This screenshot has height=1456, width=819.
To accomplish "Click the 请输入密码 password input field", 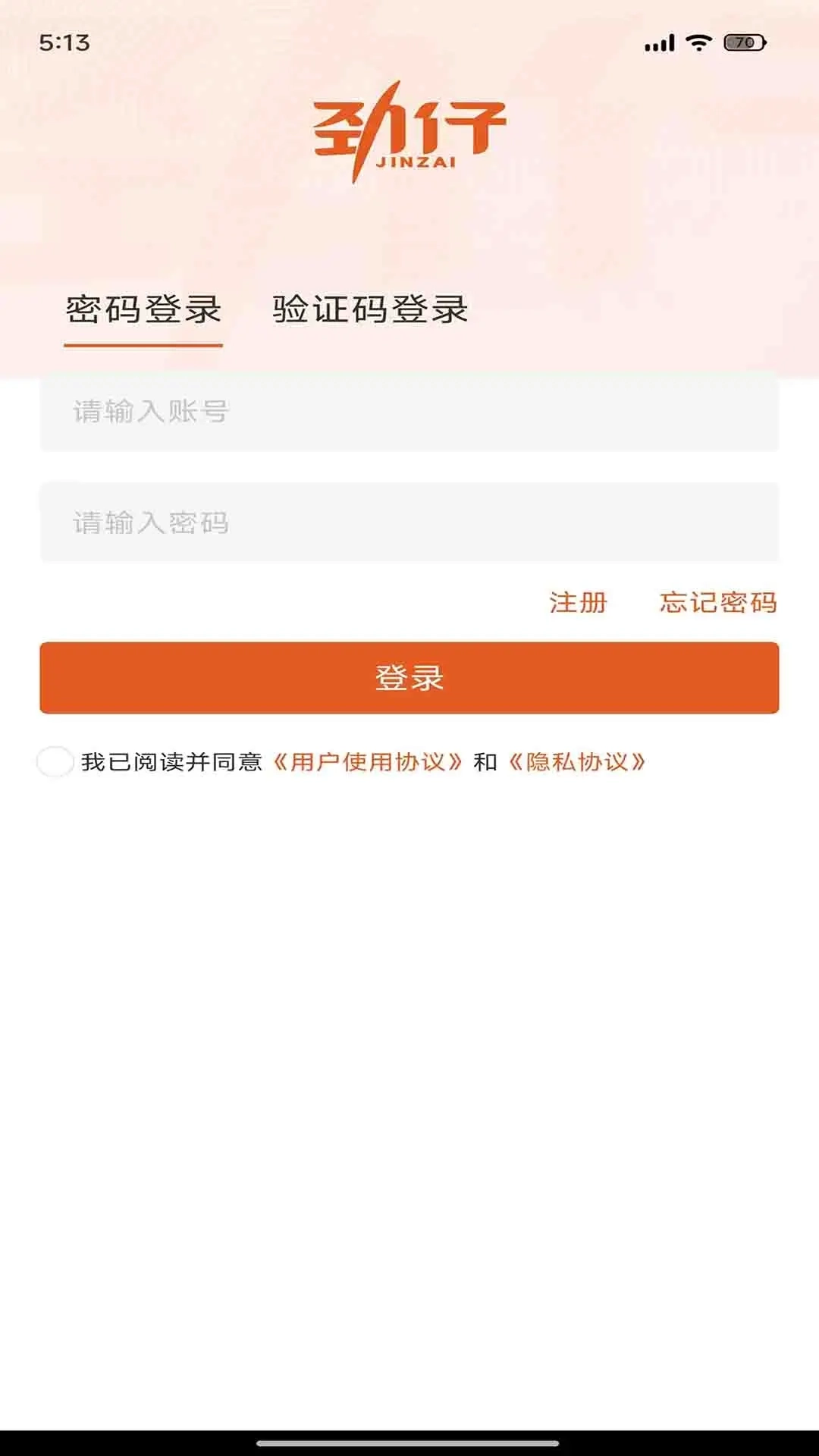I will pyautogui.click(x=409, y=522).
